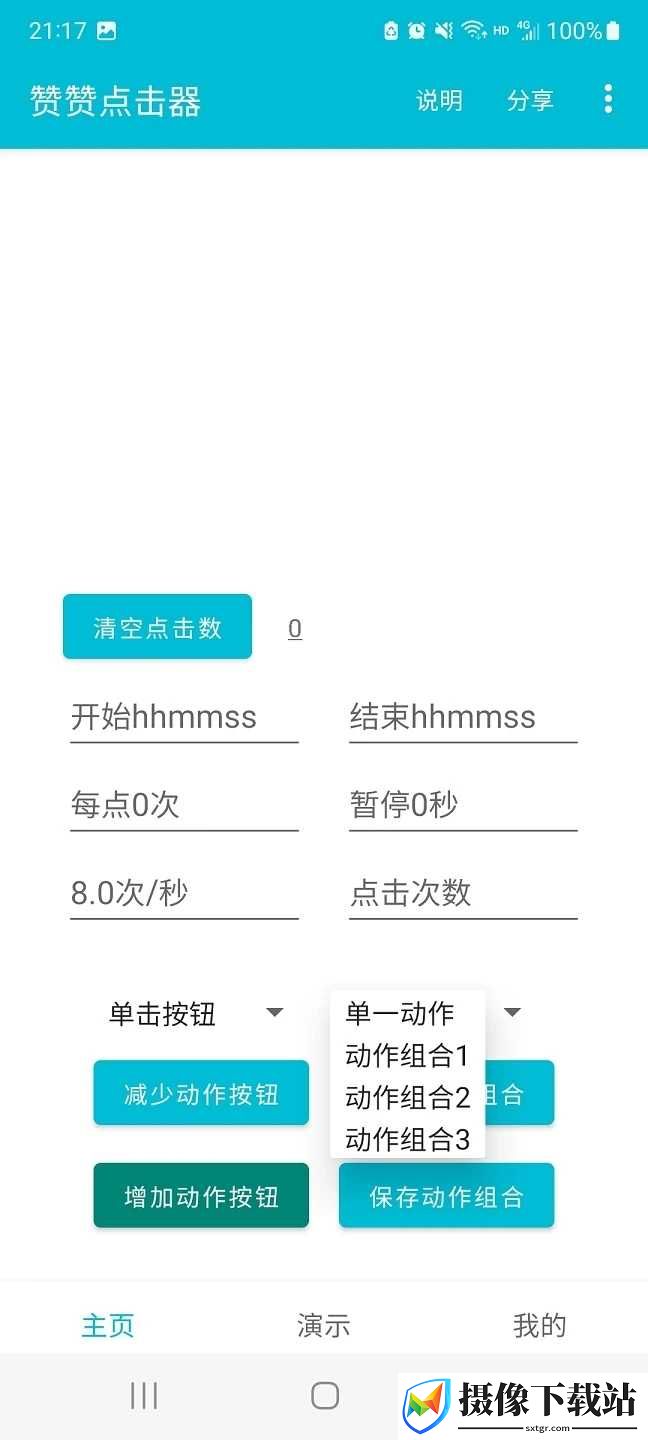Image resolution: width=648 pixels, height=1440 pixels.
Task: Tap 分享 to share the app
Action: tap(530, 100)
